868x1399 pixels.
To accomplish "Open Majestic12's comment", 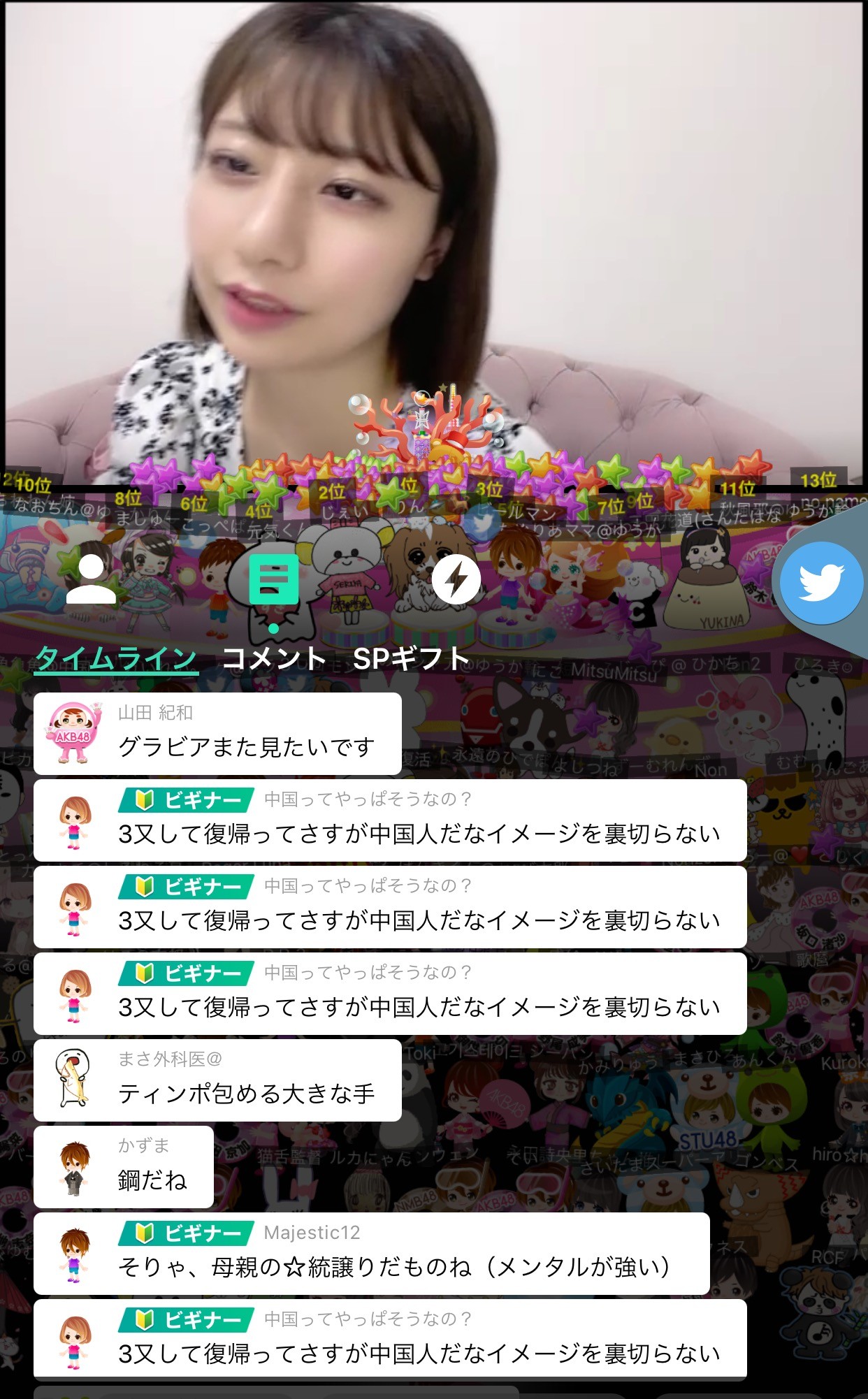I will (371, 1254).
